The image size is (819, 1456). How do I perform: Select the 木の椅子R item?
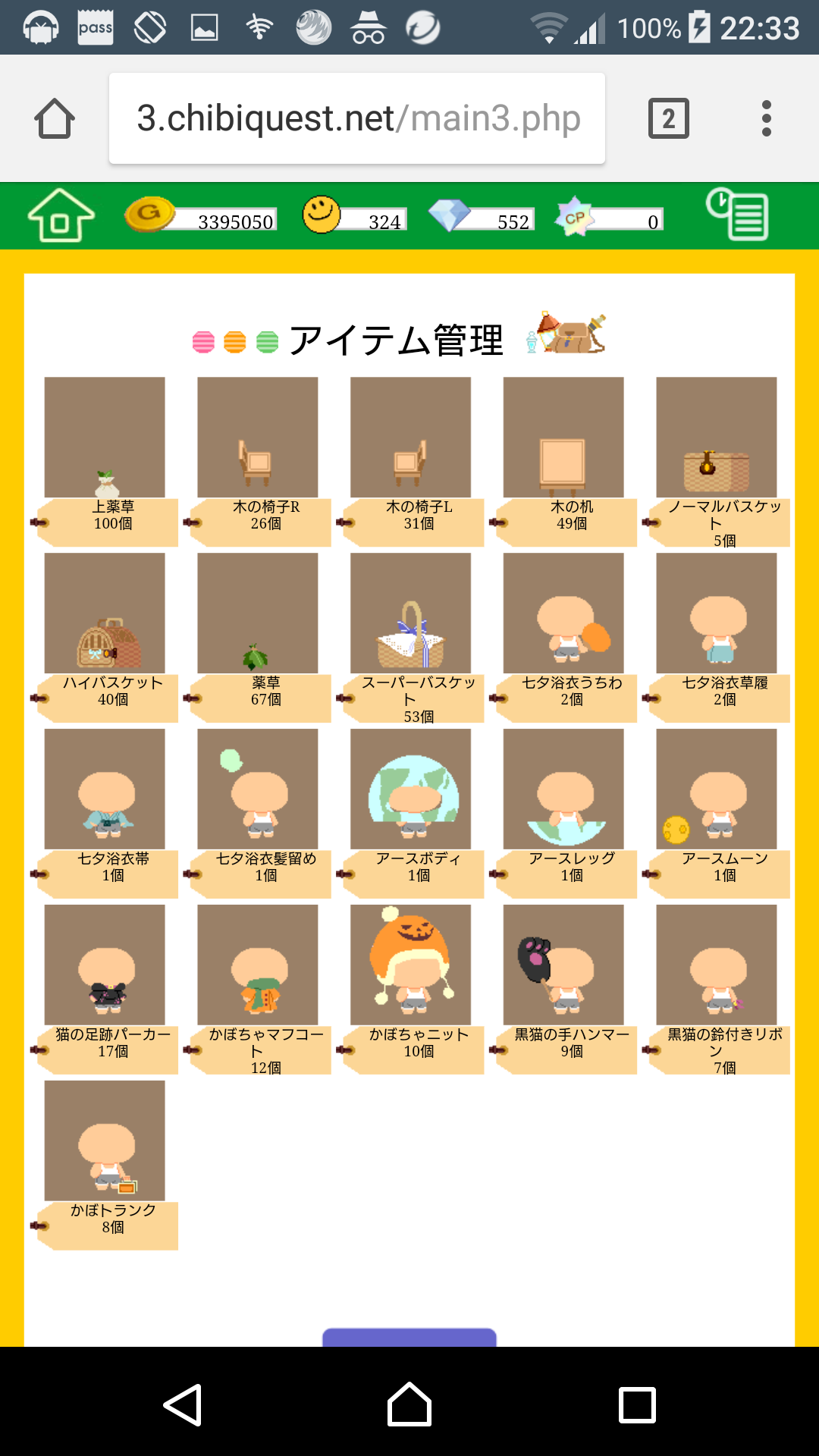pyautogui.click(x=258, y=438)
